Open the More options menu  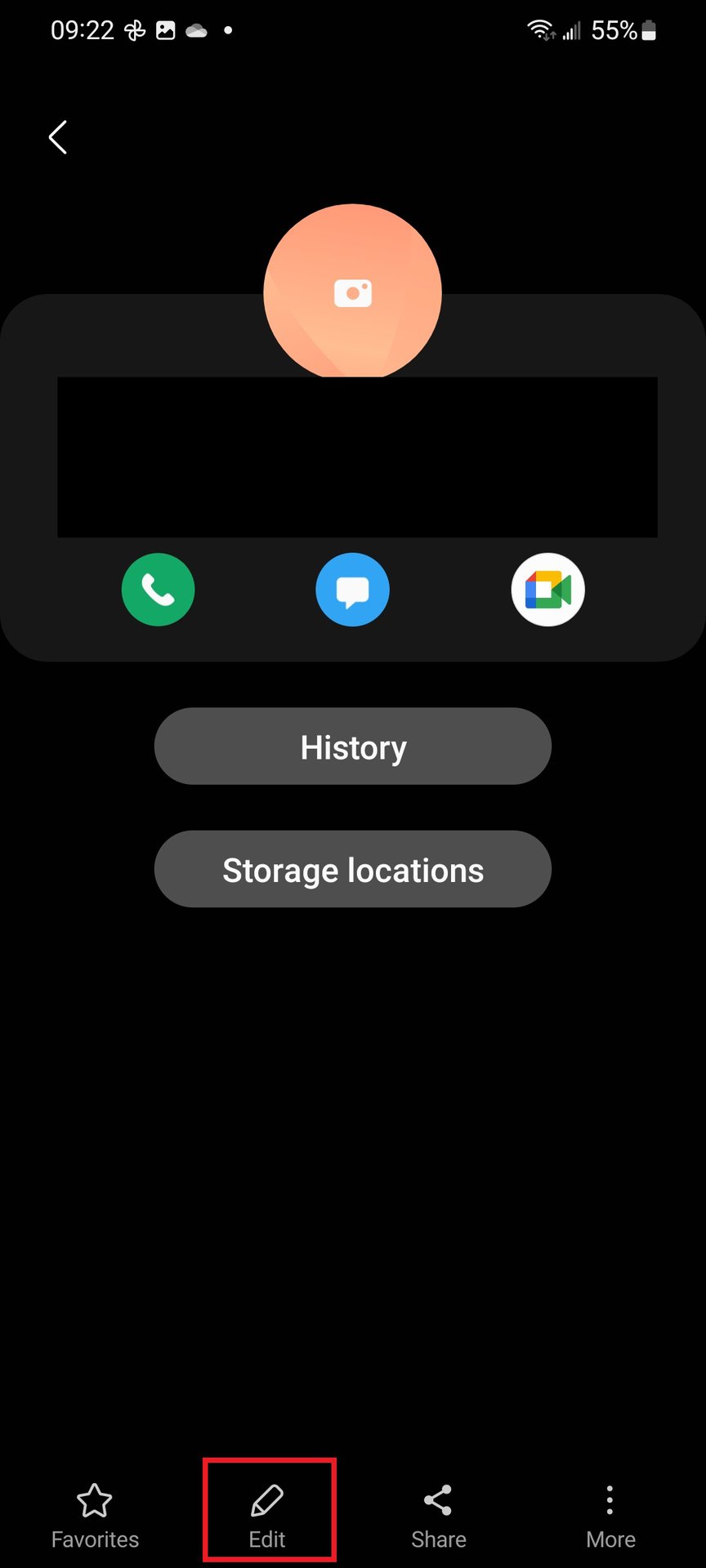(x=610, y=1517)
